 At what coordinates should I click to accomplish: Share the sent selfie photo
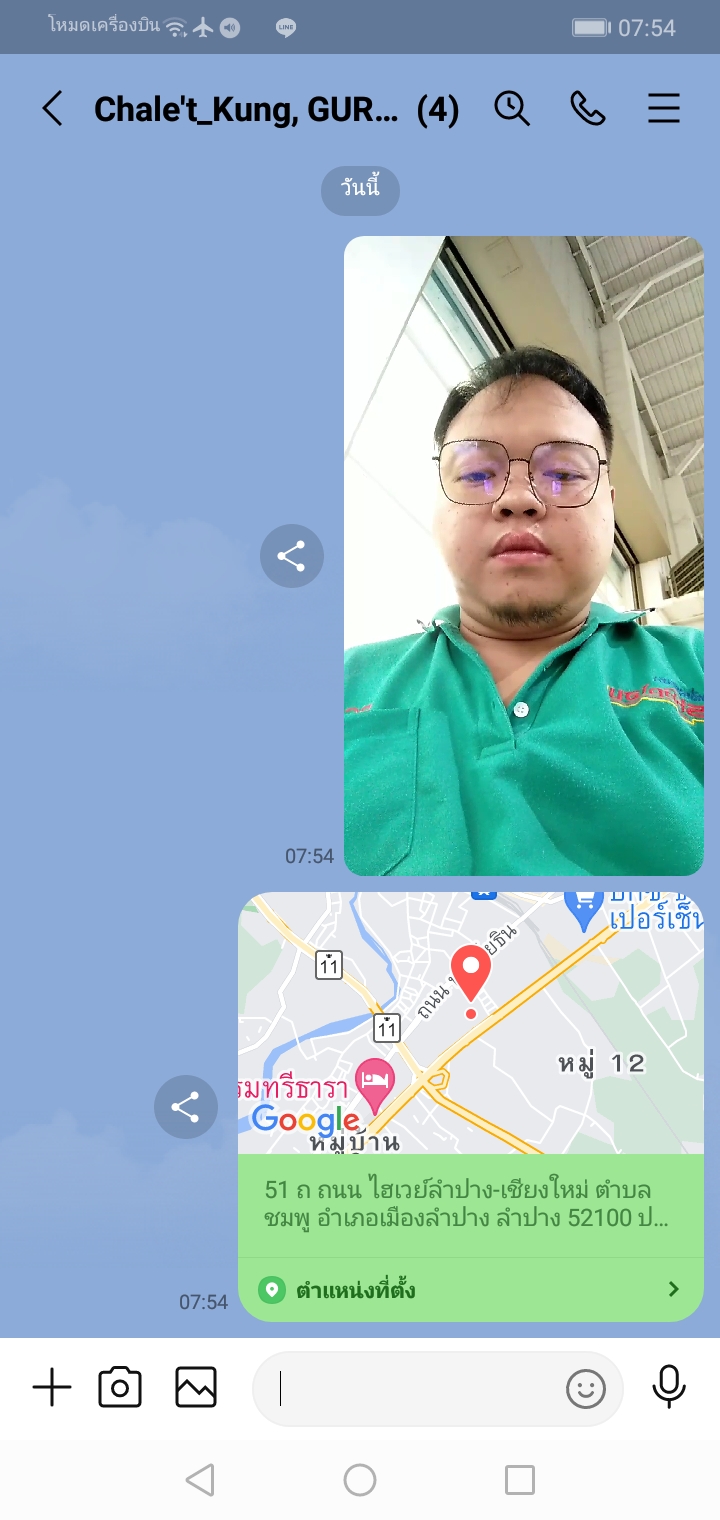[291, 556]
